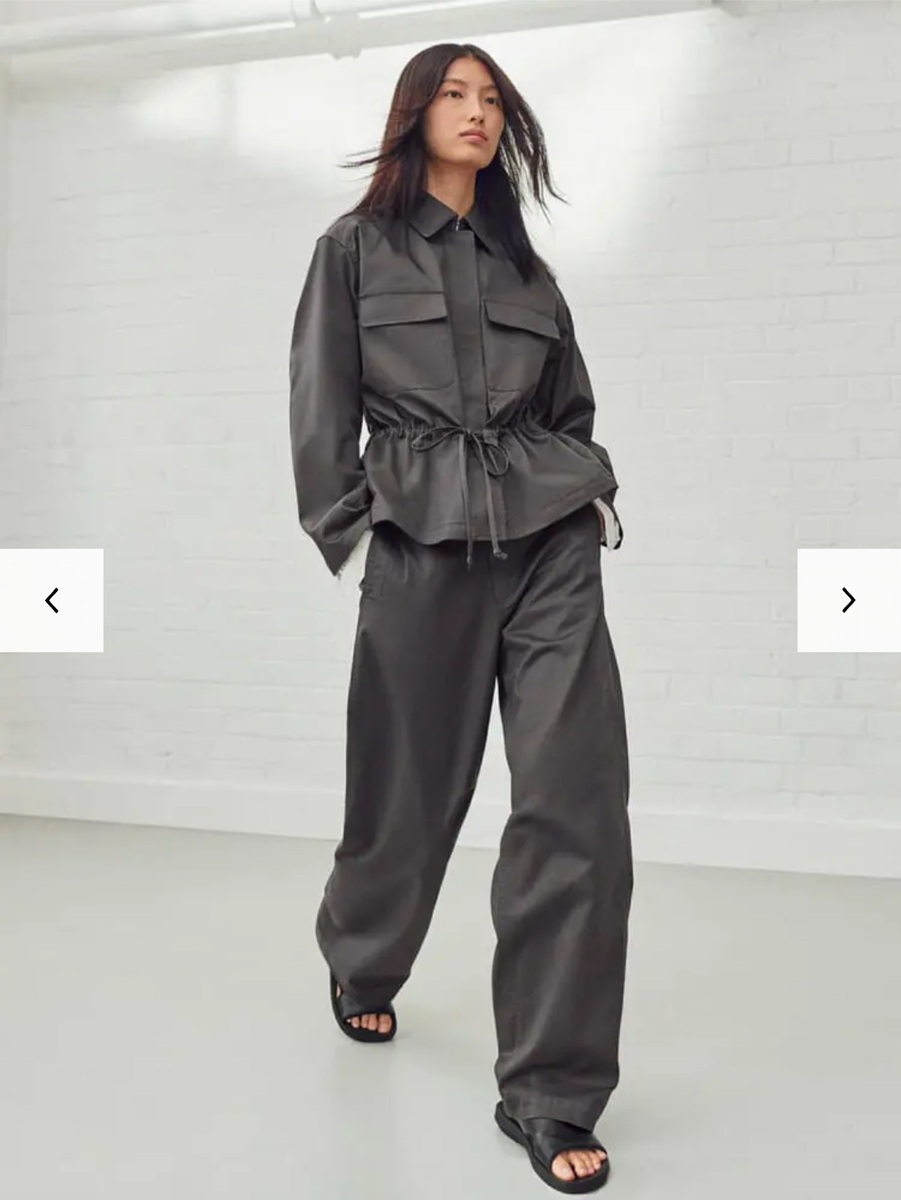Image resolution: width=901 pixels, height=1200 pixels.
Task: Show the next product photo
Action: (x=848, y=600)
